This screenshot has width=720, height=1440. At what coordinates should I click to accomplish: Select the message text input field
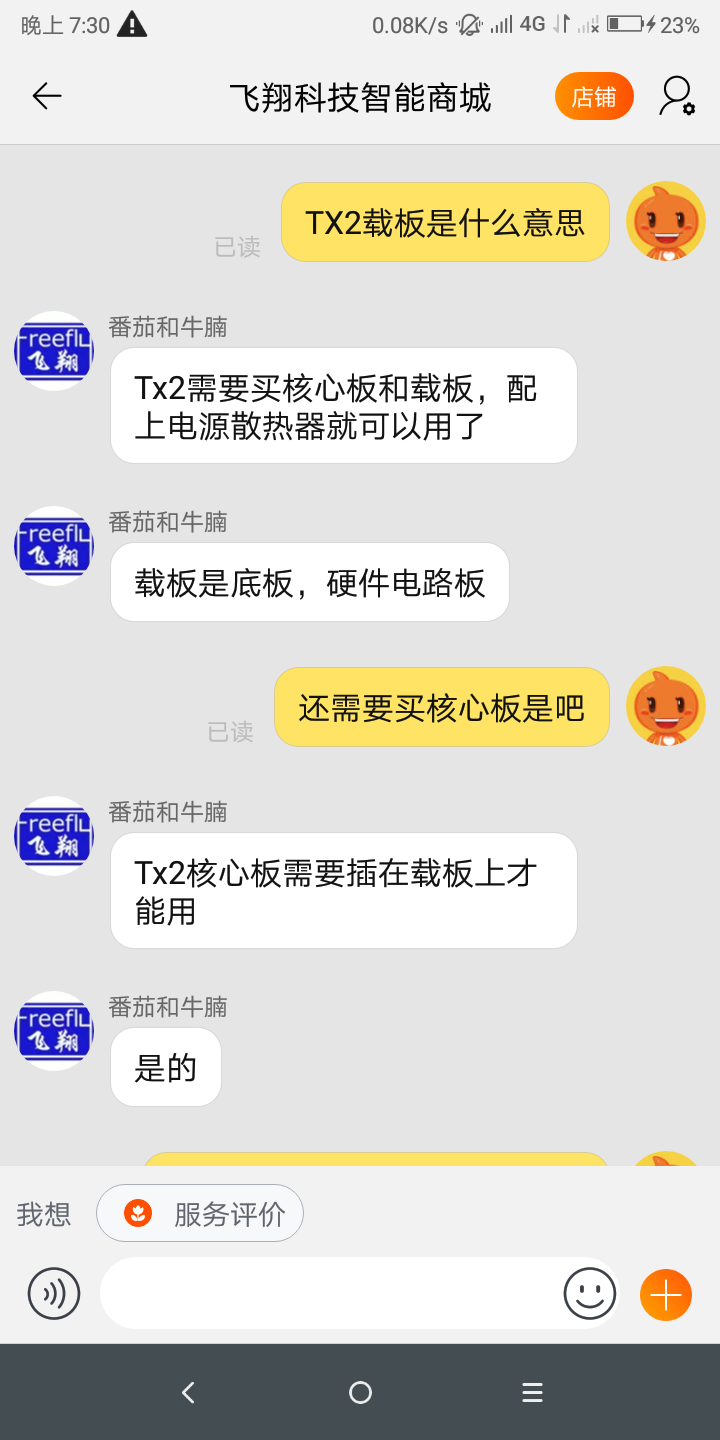330,1293
